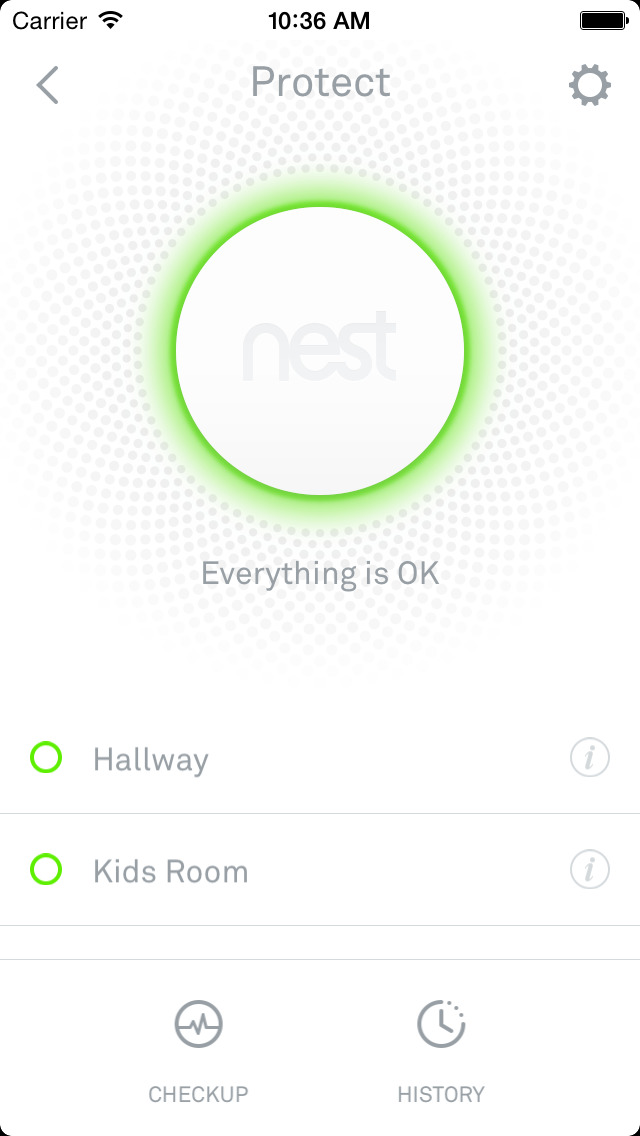This screenshot has width=640, height=1136.
Task: View info for the Hallway Protect
Action: 590,758
